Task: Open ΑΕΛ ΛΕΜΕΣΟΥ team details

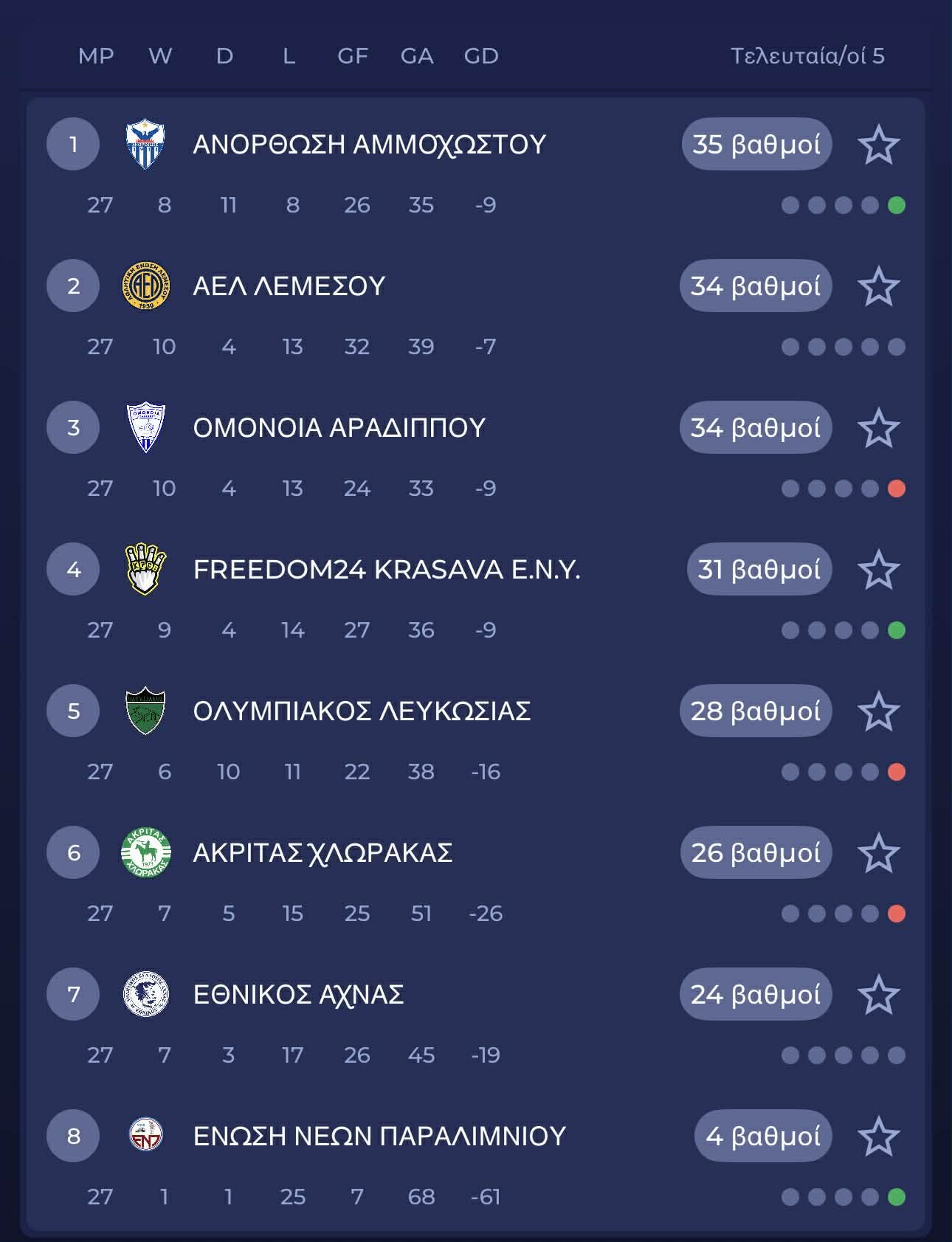Action: click(289, 286)
